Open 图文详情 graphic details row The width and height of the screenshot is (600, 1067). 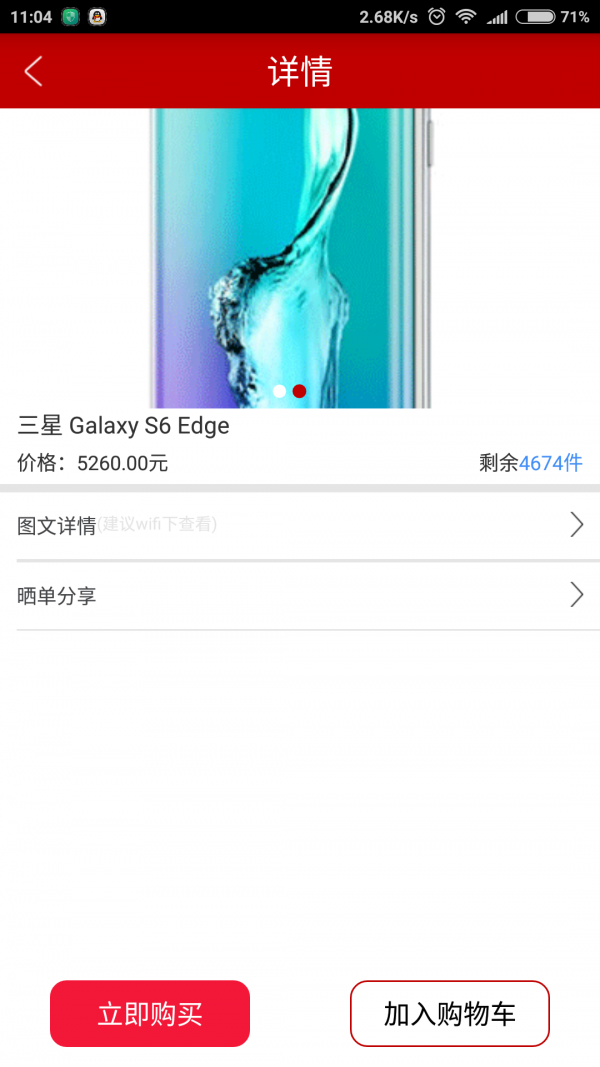click(300, 525)
